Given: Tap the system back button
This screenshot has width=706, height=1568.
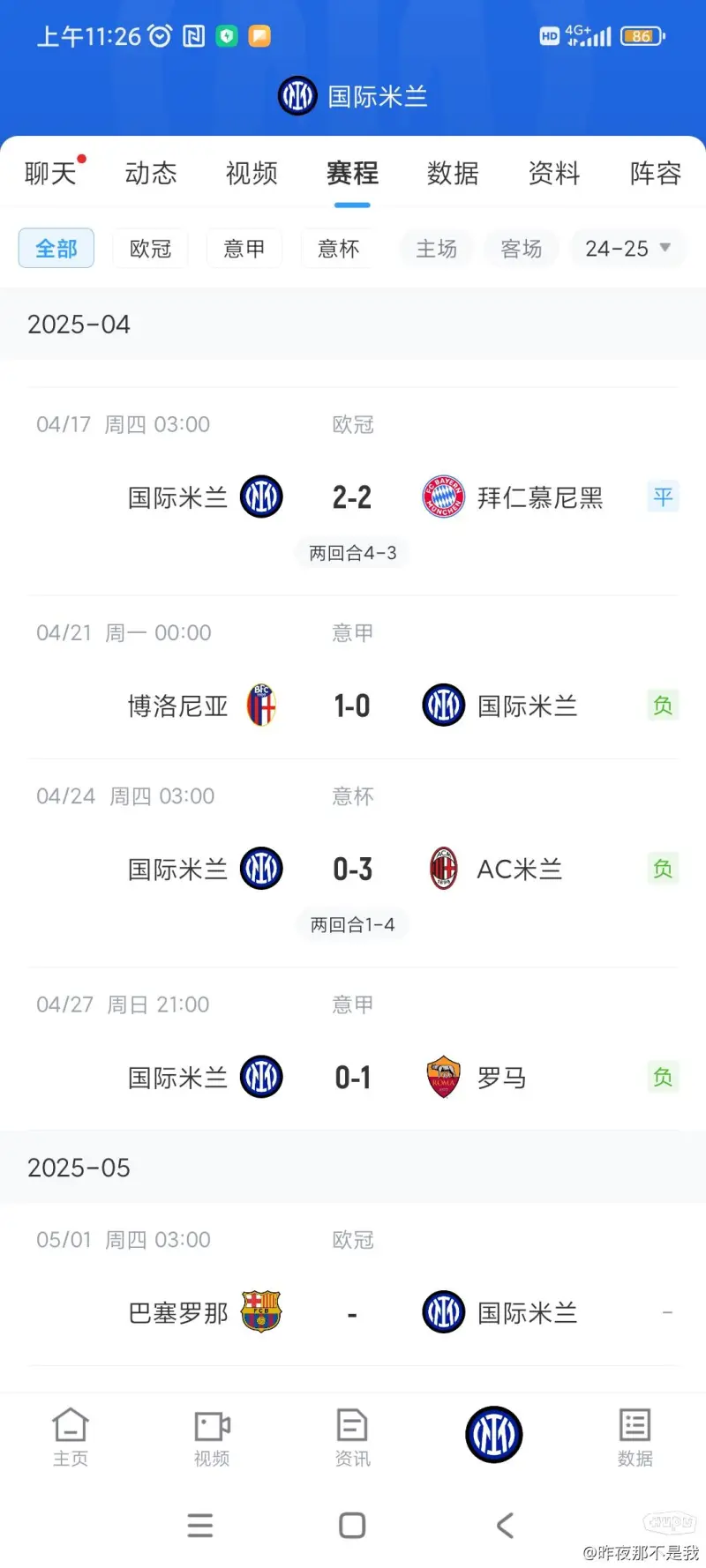Looking at the screenshot, I should pyautogui.click(x=505, y=1525).
